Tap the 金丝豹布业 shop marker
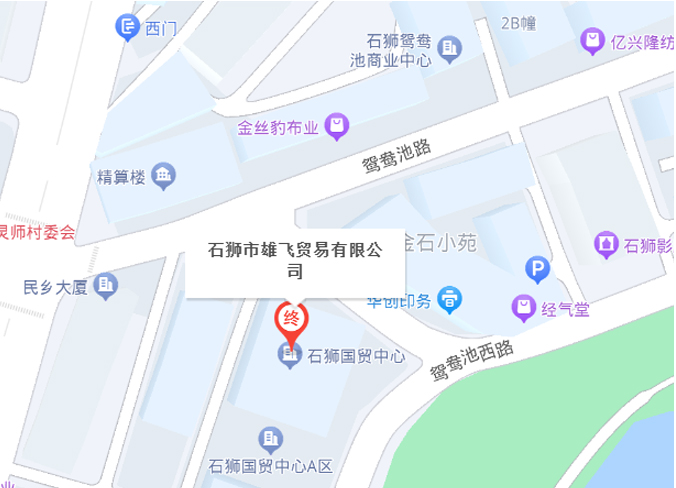 click(339, 127)
